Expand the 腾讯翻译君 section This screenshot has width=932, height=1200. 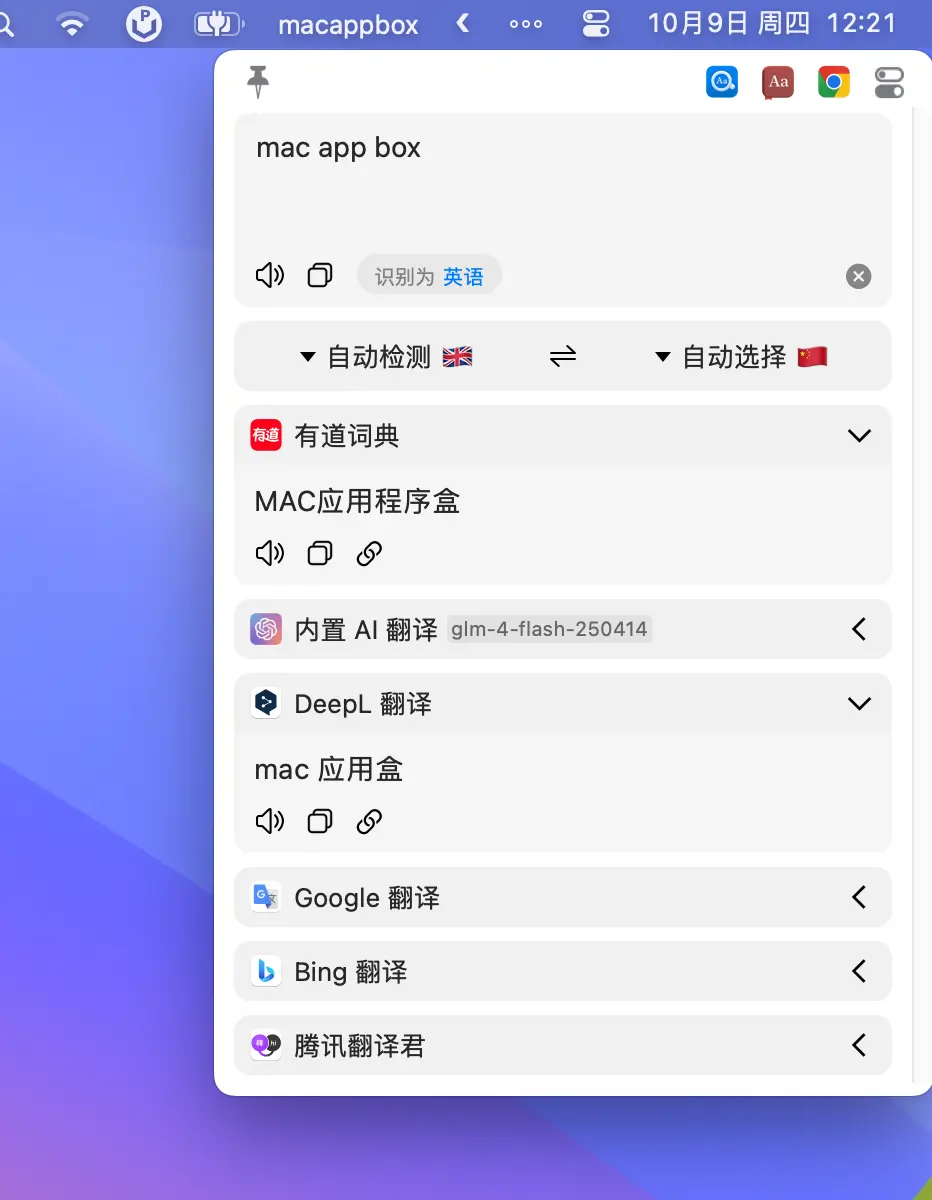858,1046
